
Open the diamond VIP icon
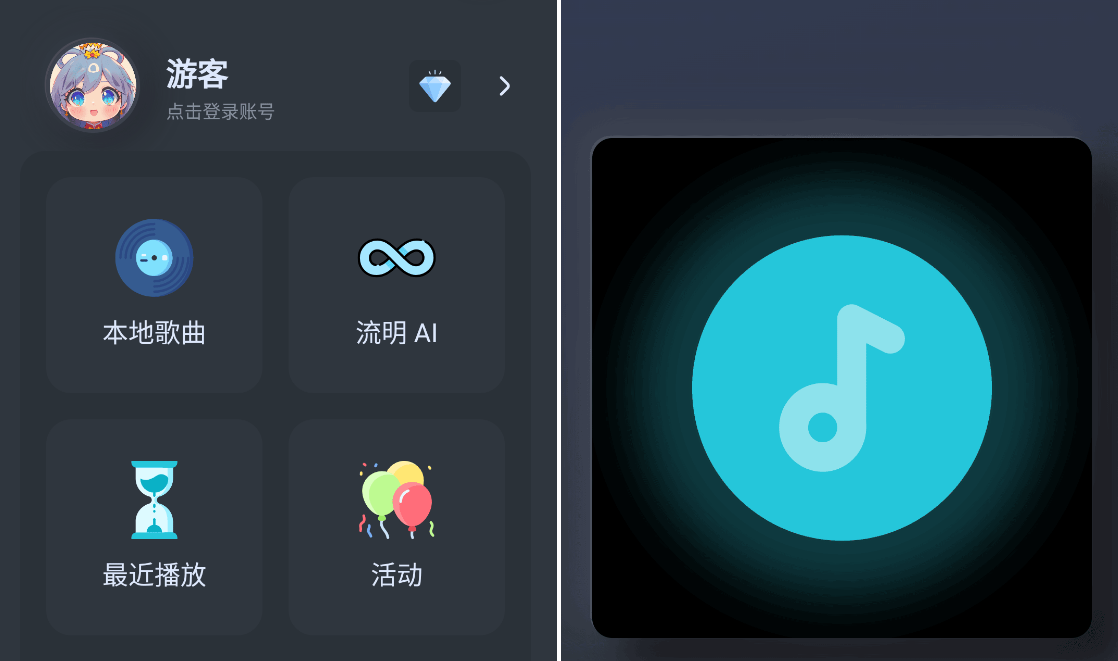435,86
